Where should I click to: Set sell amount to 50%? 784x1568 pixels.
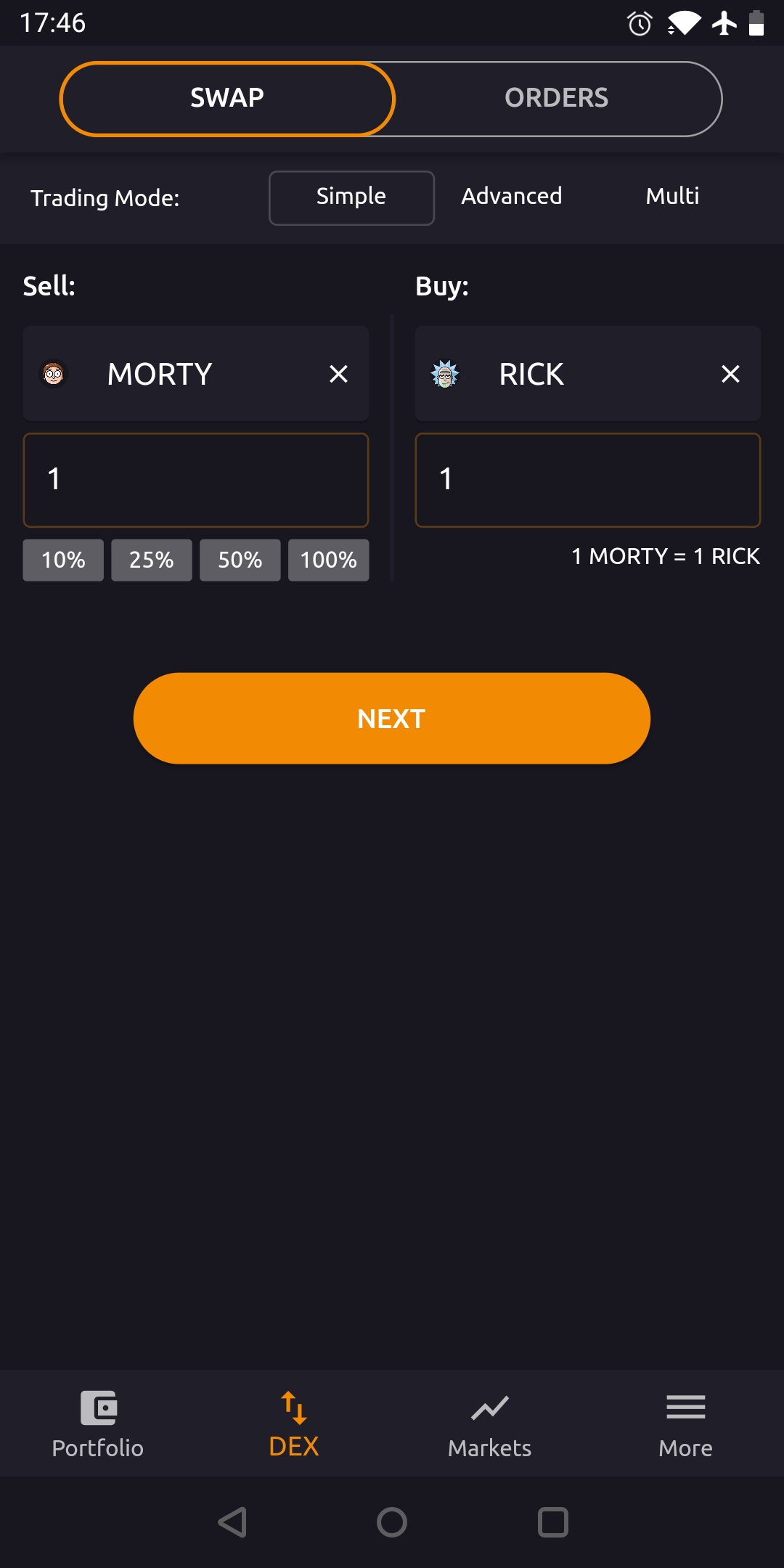click(240, 560)
